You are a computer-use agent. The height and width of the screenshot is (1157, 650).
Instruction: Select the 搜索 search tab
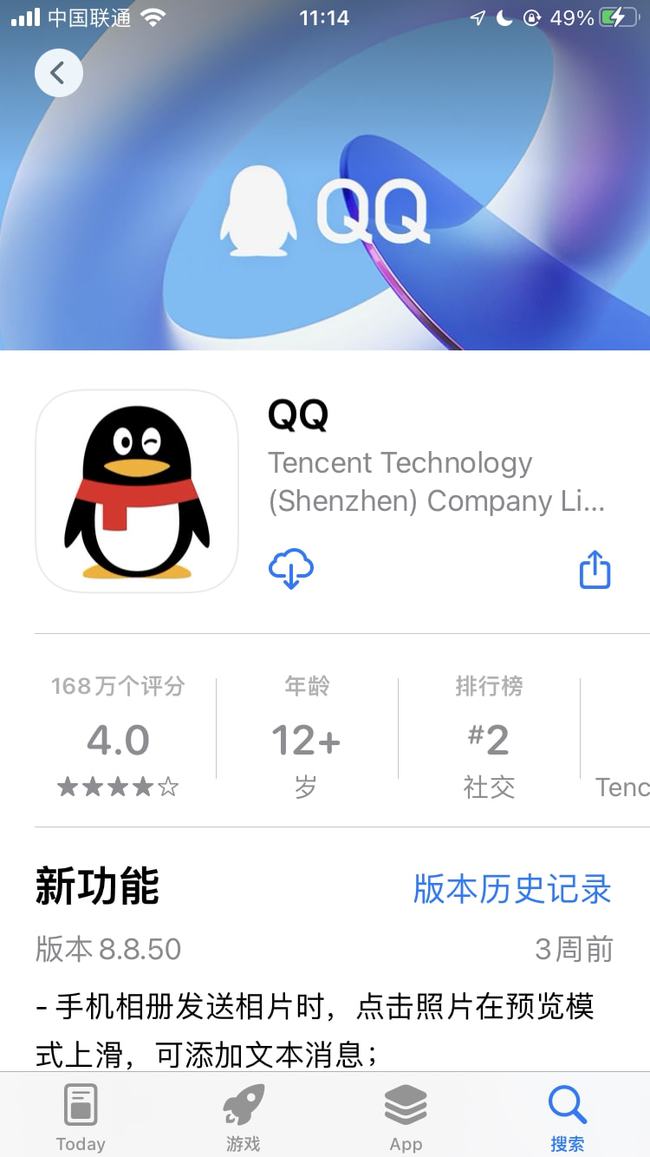click(x=567, y=1117)
